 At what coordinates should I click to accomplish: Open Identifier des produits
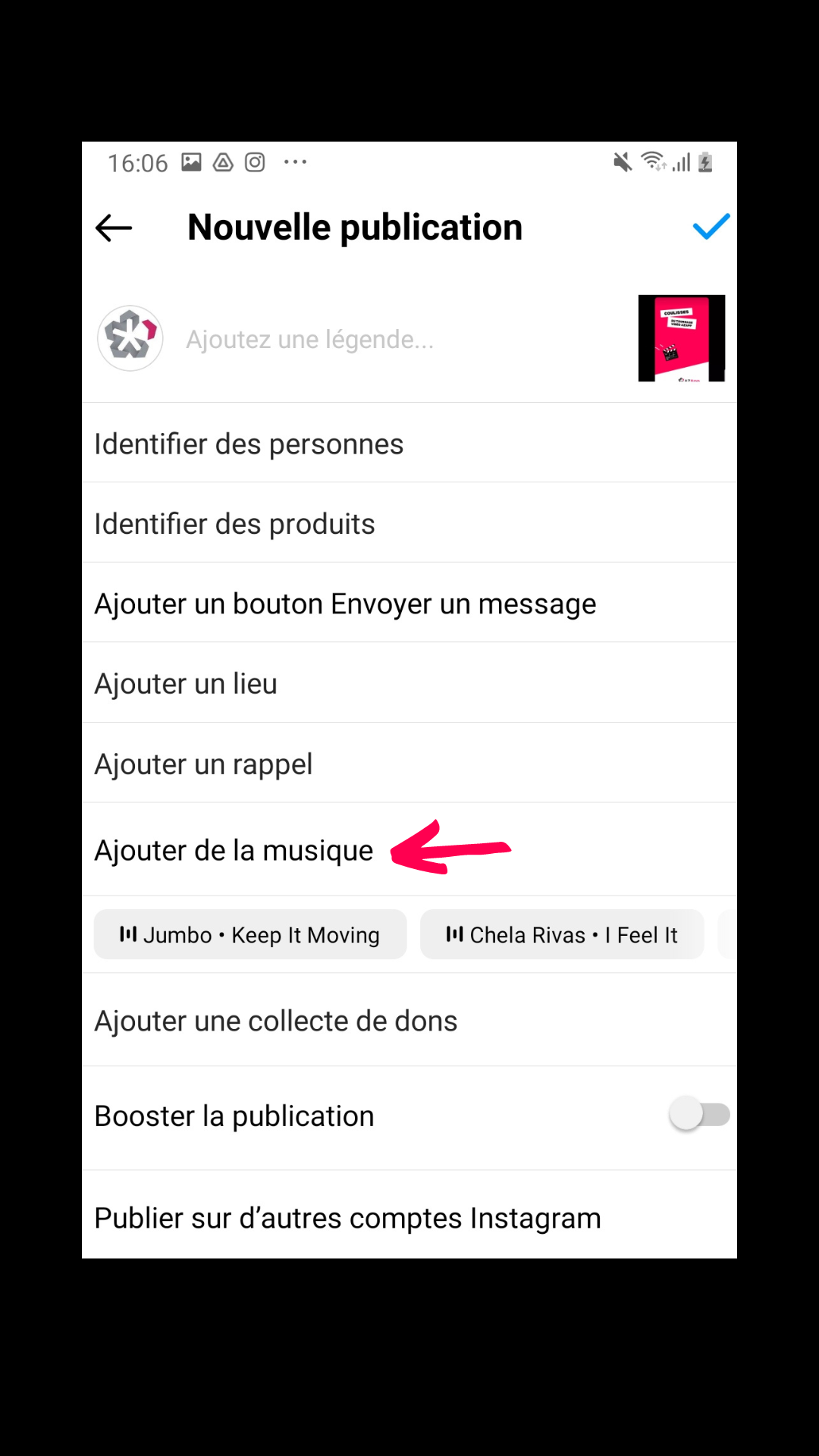point(409,523)
